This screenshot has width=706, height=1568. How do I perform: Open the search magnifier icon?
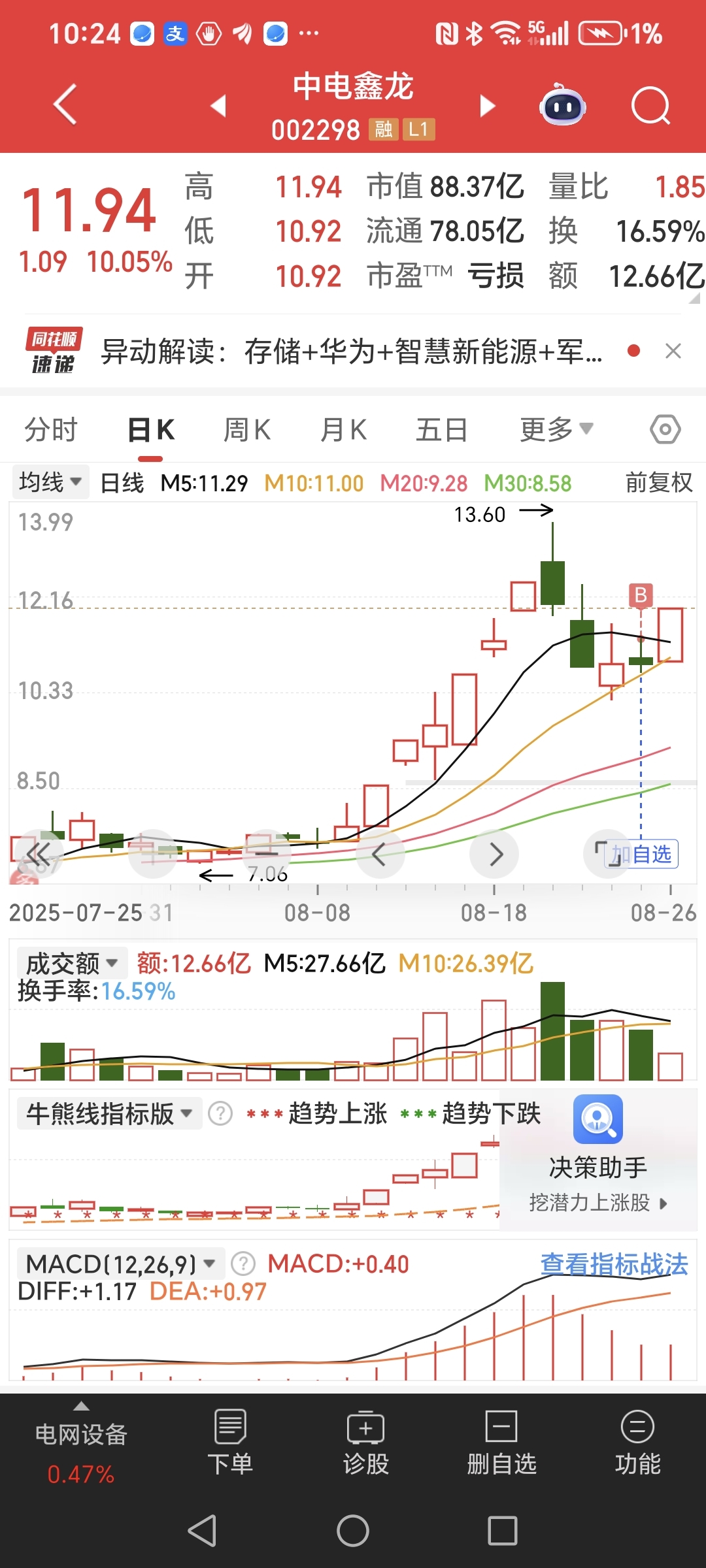(x=650, y=105)
